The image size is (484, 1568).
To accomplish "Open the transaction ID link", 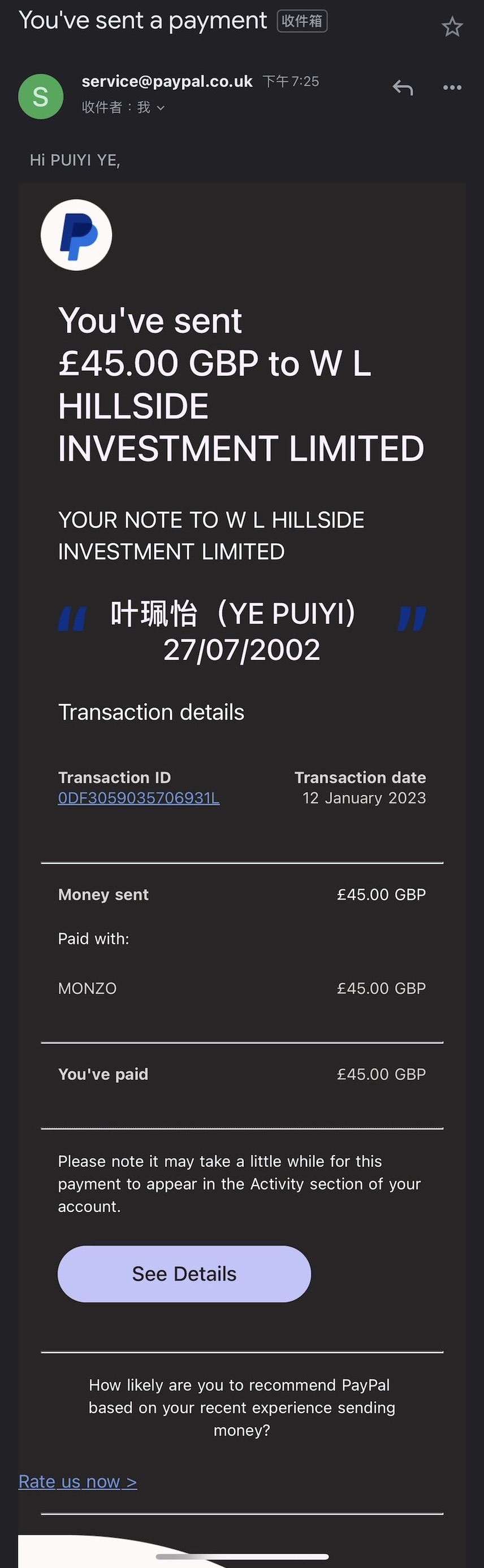I will pyautogui.click(x=139, y=798).
